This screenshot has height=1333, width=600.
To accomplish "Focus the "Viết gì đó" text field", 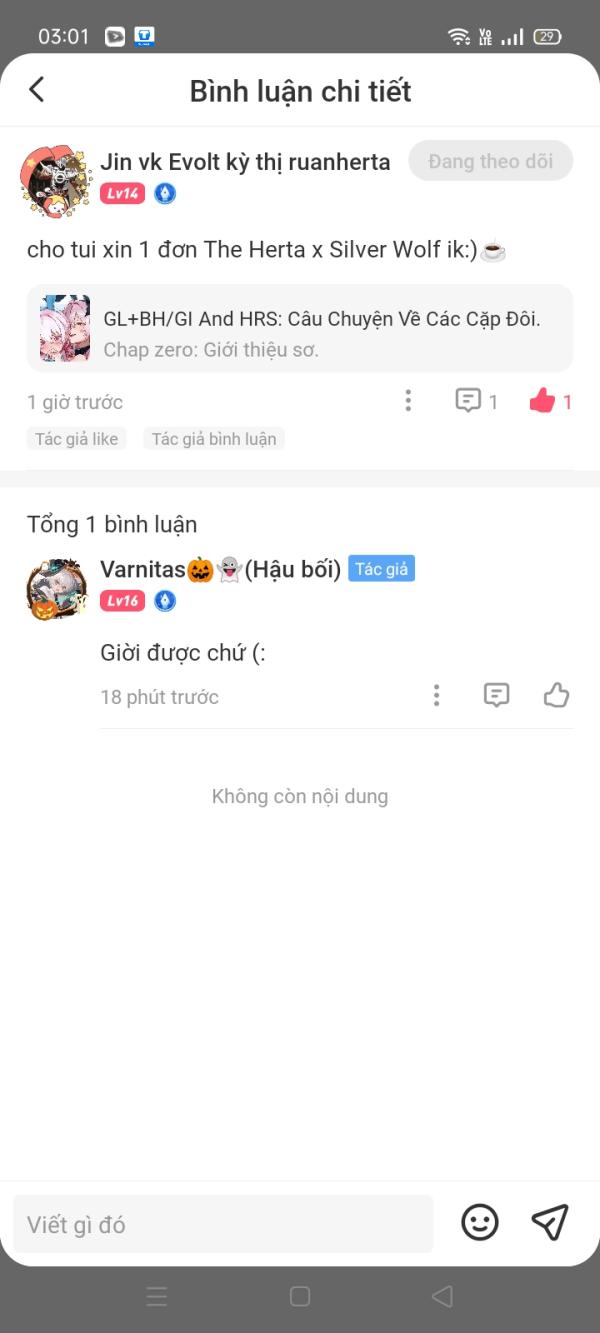I will [x=223, y=1224].
